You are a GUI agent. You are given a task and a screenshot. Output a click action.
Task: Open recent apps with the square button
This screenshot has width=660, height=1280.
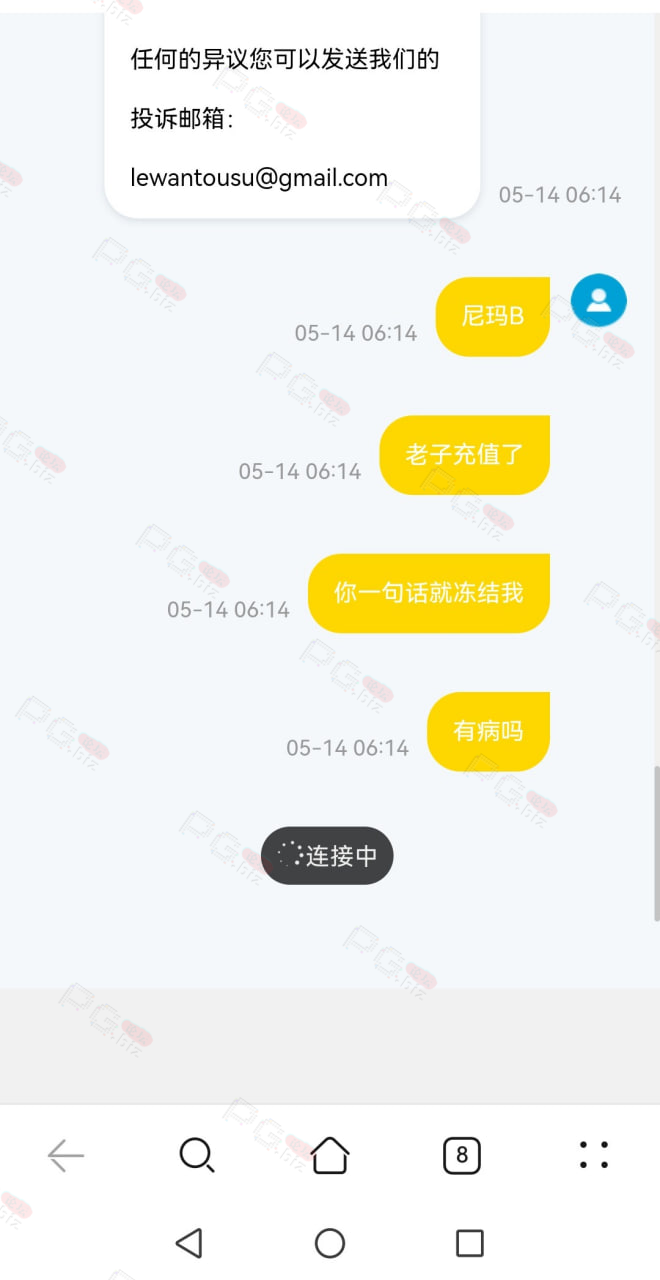470,1243
